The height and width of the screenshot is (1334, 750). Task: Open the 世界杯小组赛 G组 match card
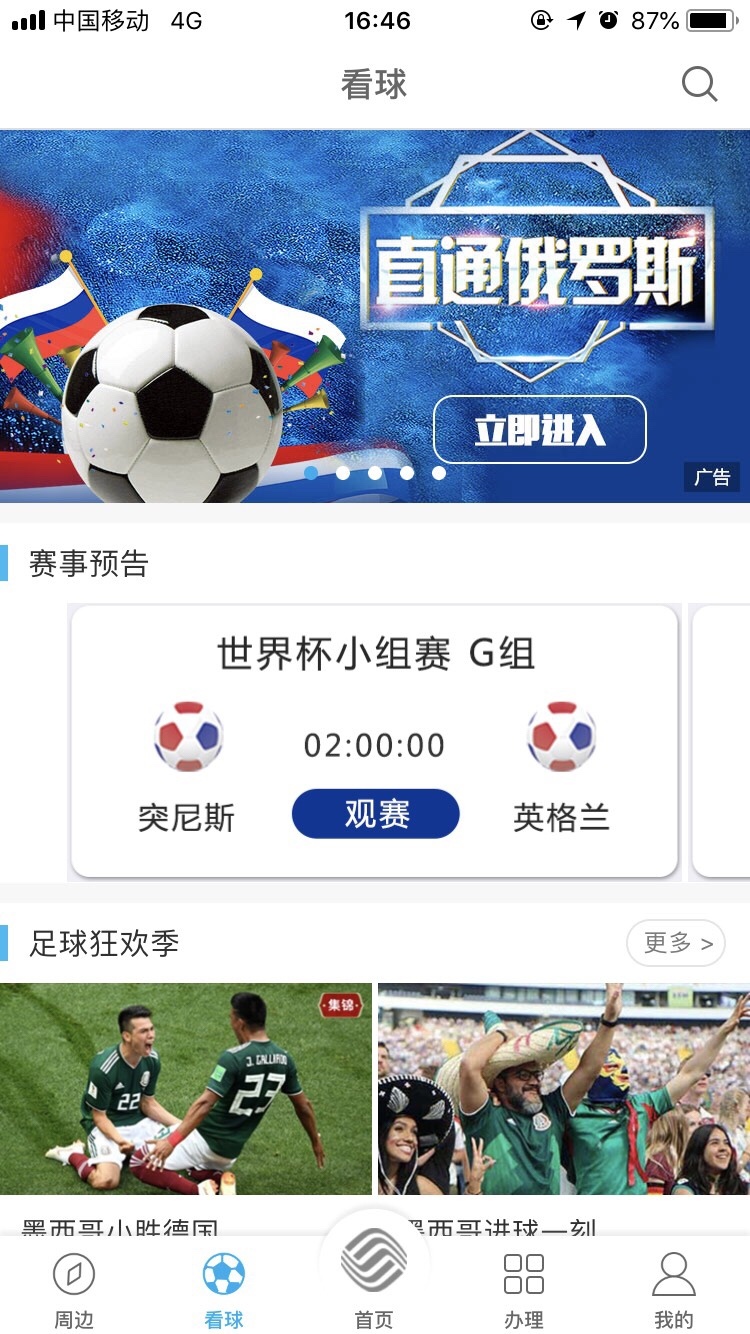pos(375,655)
